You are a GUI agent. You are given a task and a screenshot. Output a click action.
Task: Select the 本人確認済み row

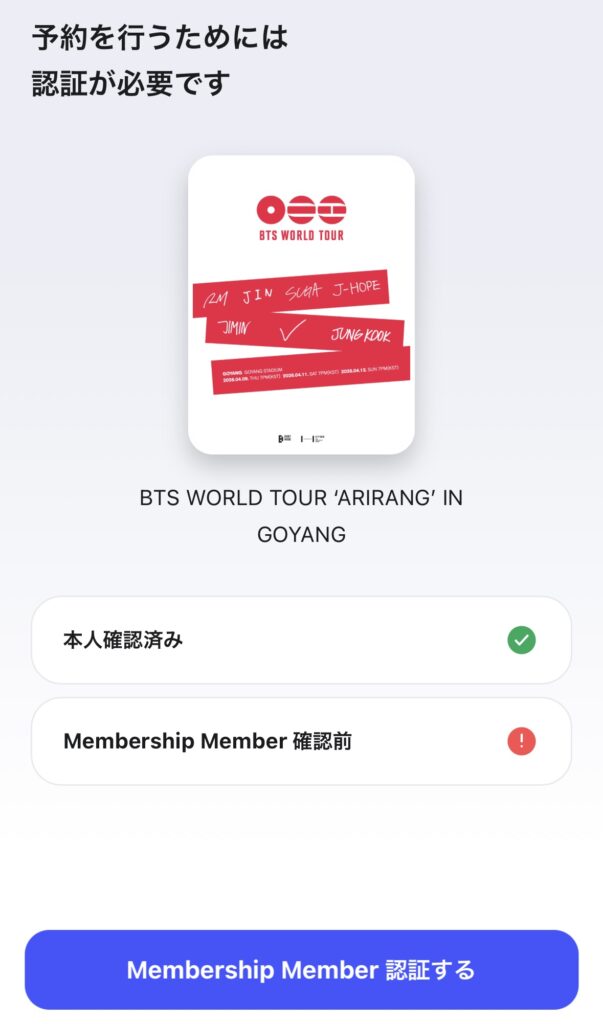pos(301,640)
